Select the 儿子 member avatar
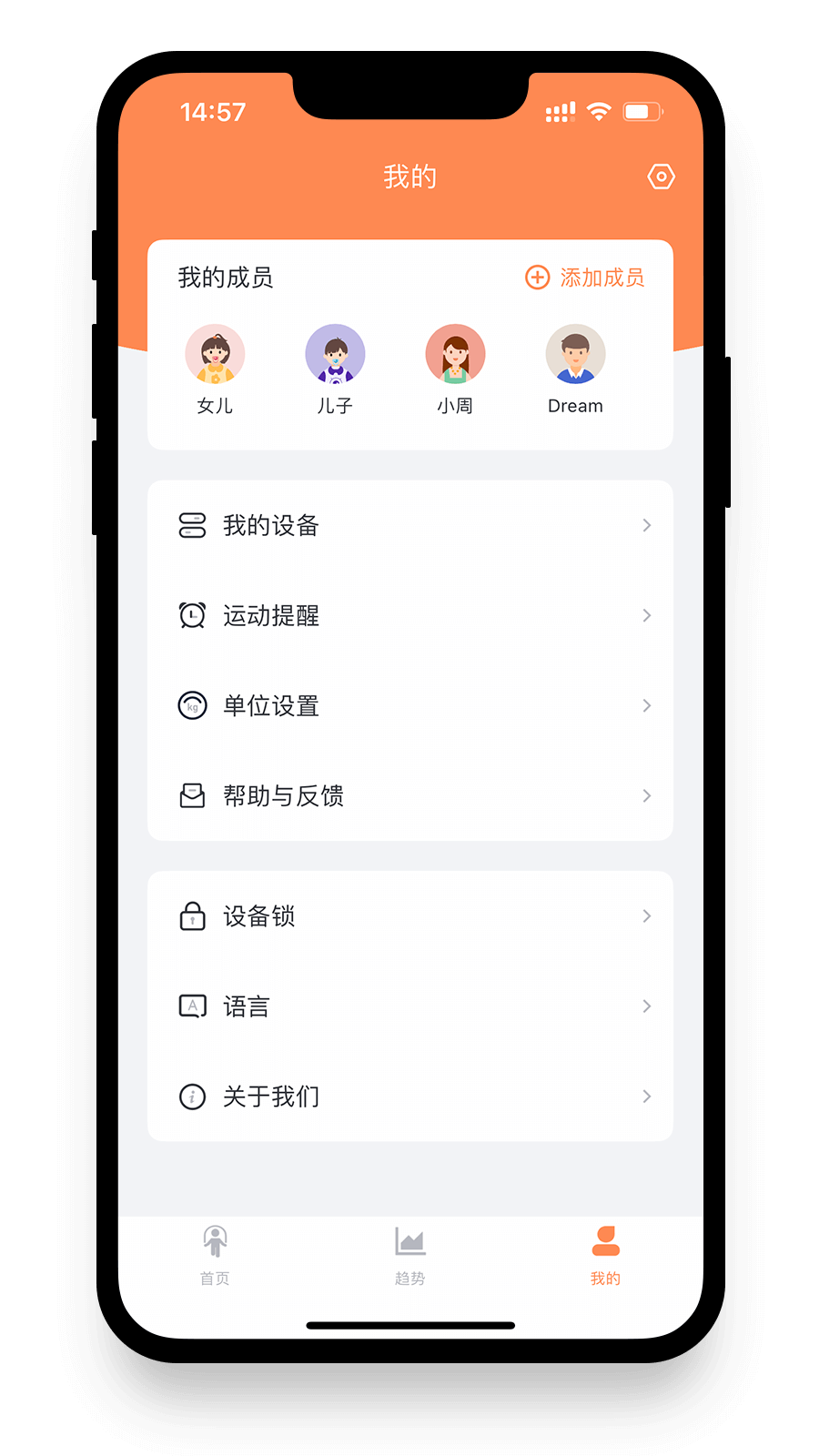The height and width of the screenshot is (1456, 819). point(335,354)
